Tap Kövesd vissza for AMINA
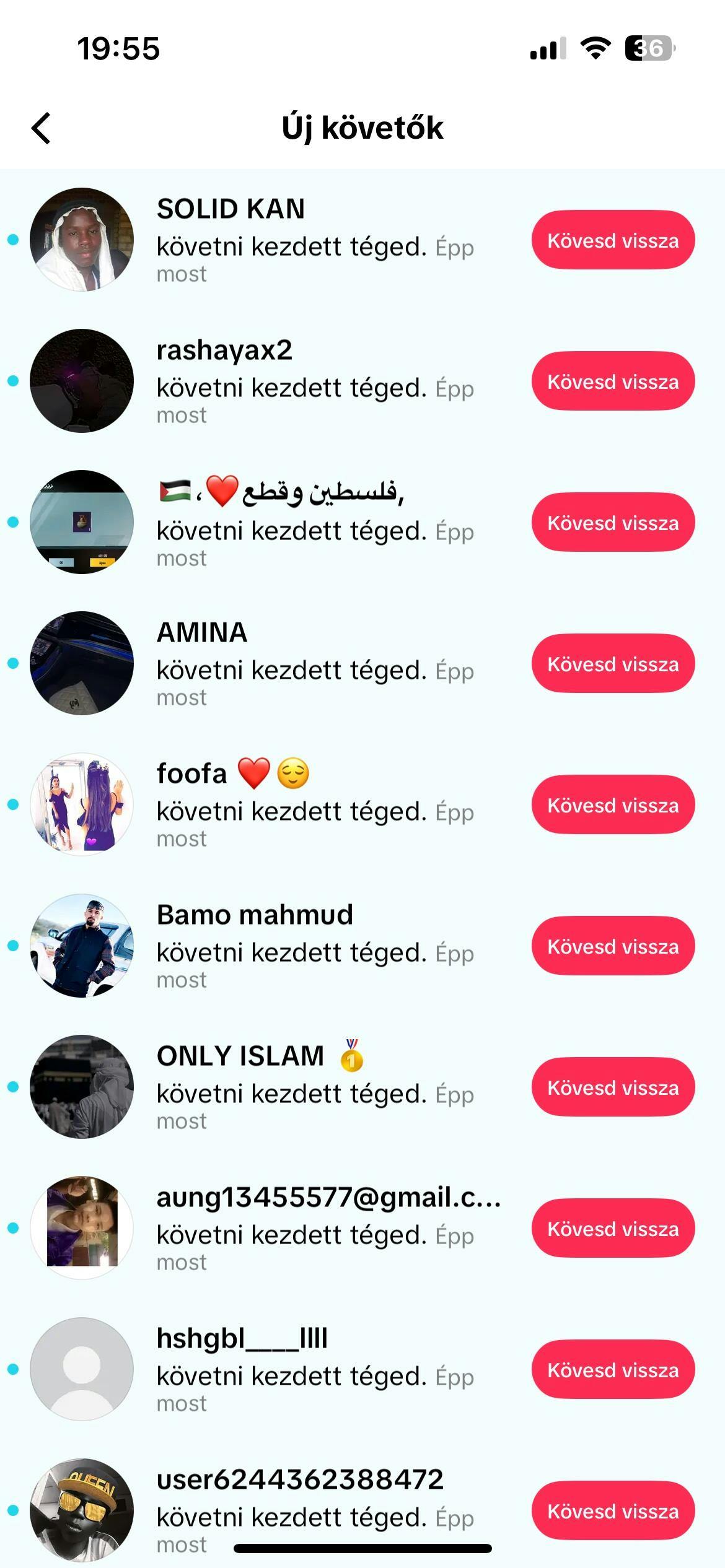The width and height of the screenshot is (725, 1568). pos(612,663)
